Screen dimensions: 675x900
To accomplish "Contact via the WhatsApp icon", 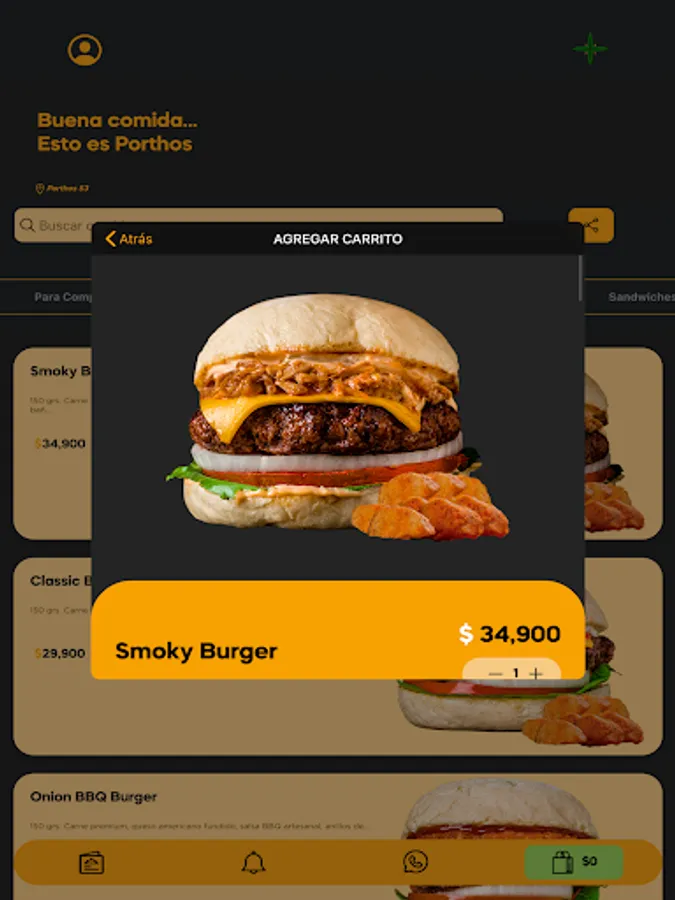I will tap(416, 862).
